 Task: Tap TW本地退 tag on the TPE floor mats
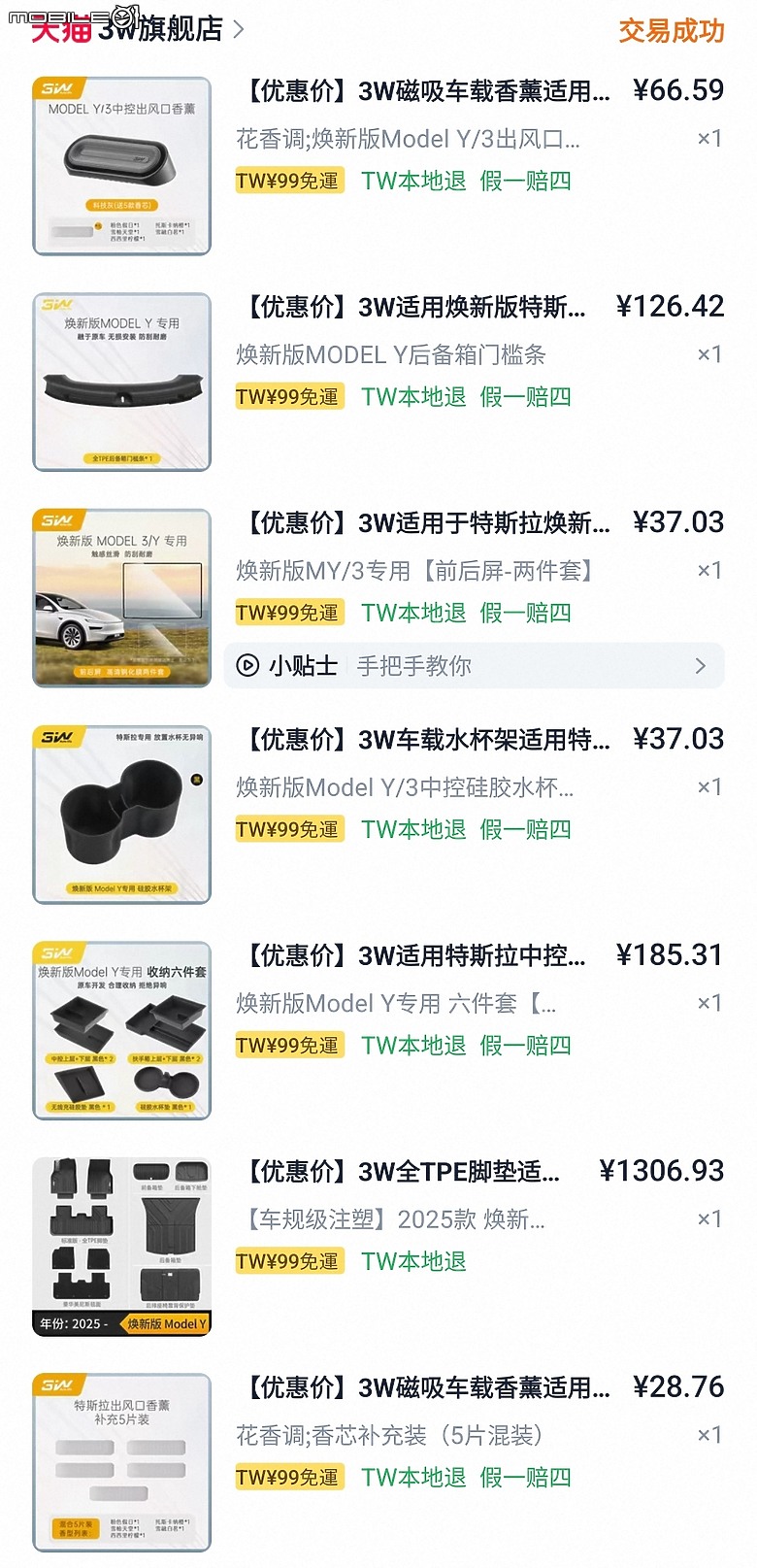[413, 1261]
